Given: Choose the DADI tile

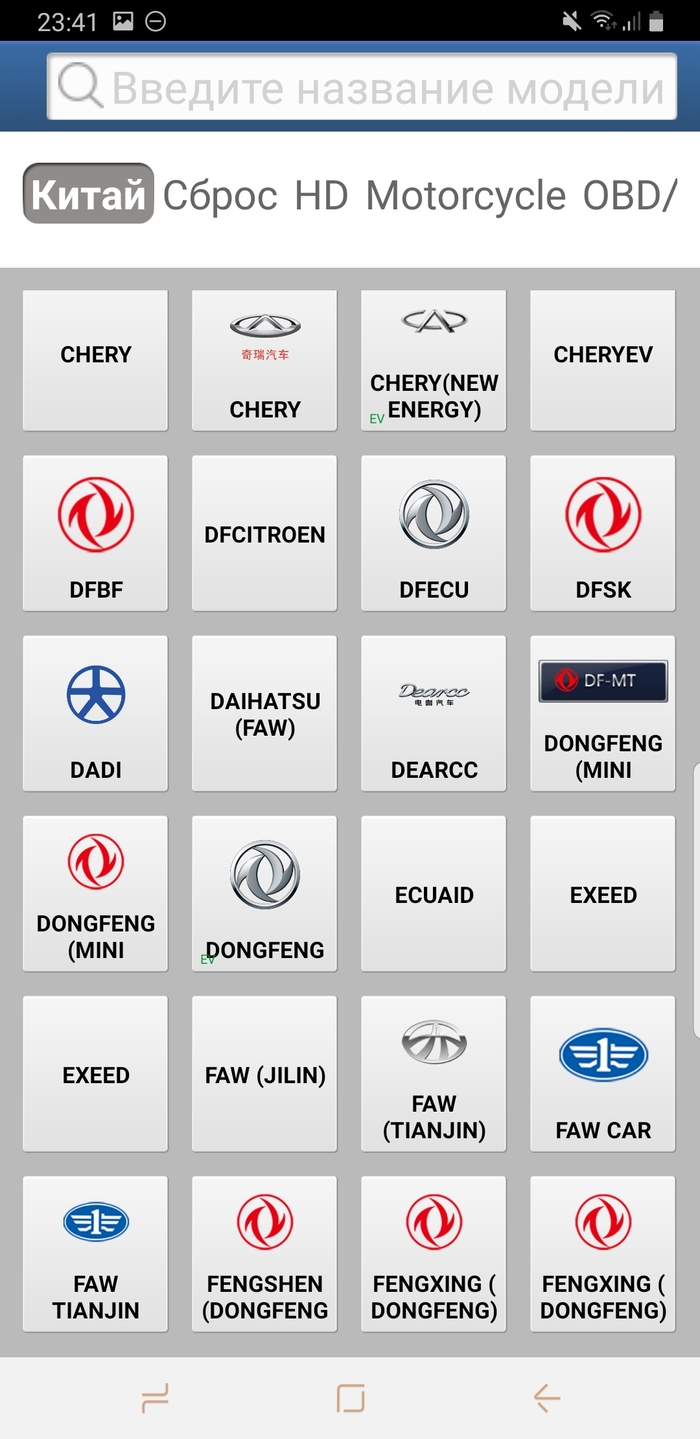Looking at the screenshot, I should pos(96,713).
